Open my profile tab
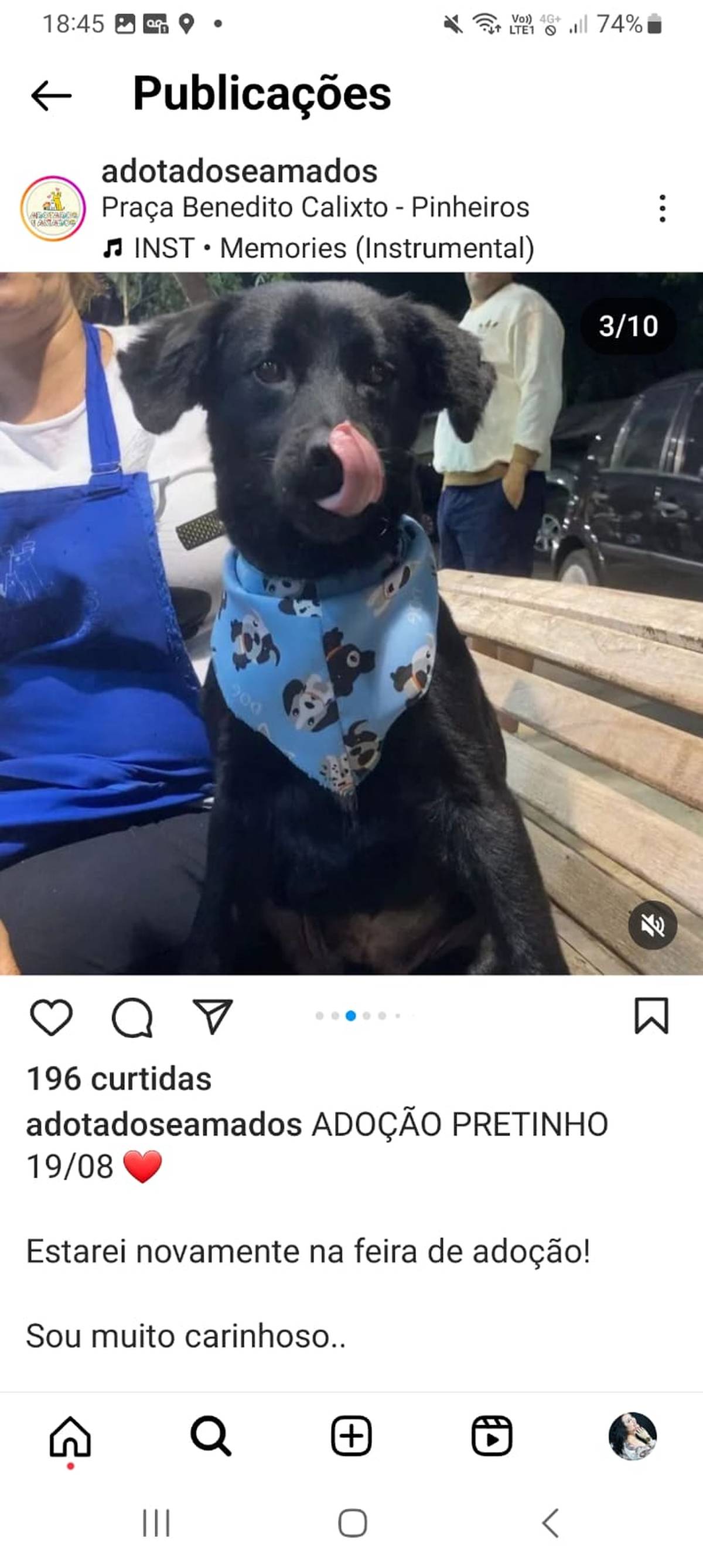Screen dimensions: 703x1568 point(632,1436)
